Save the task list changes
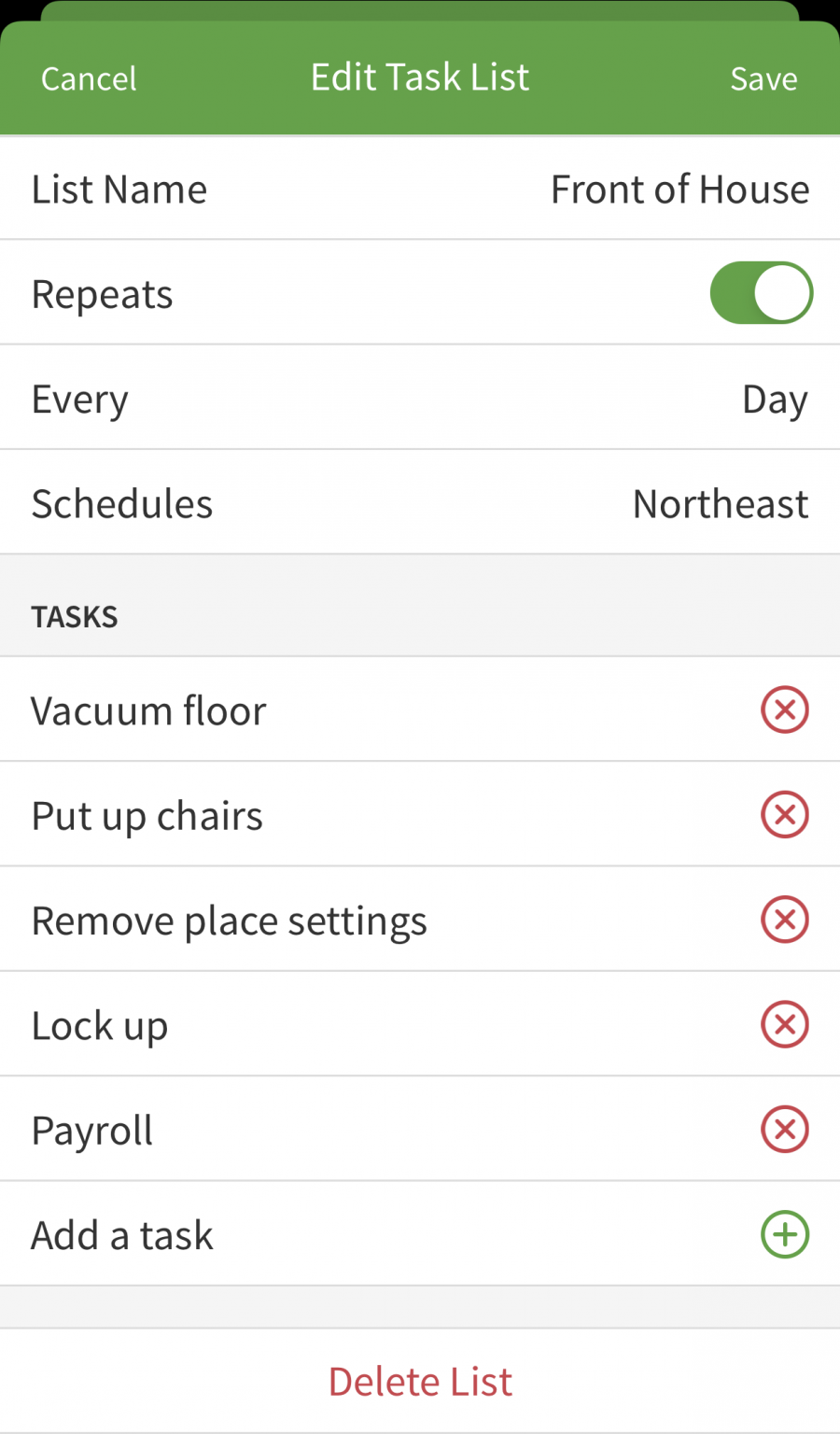Image resolution: width=840 pixels, height=1434 pixels. click(x=763, y=77)
